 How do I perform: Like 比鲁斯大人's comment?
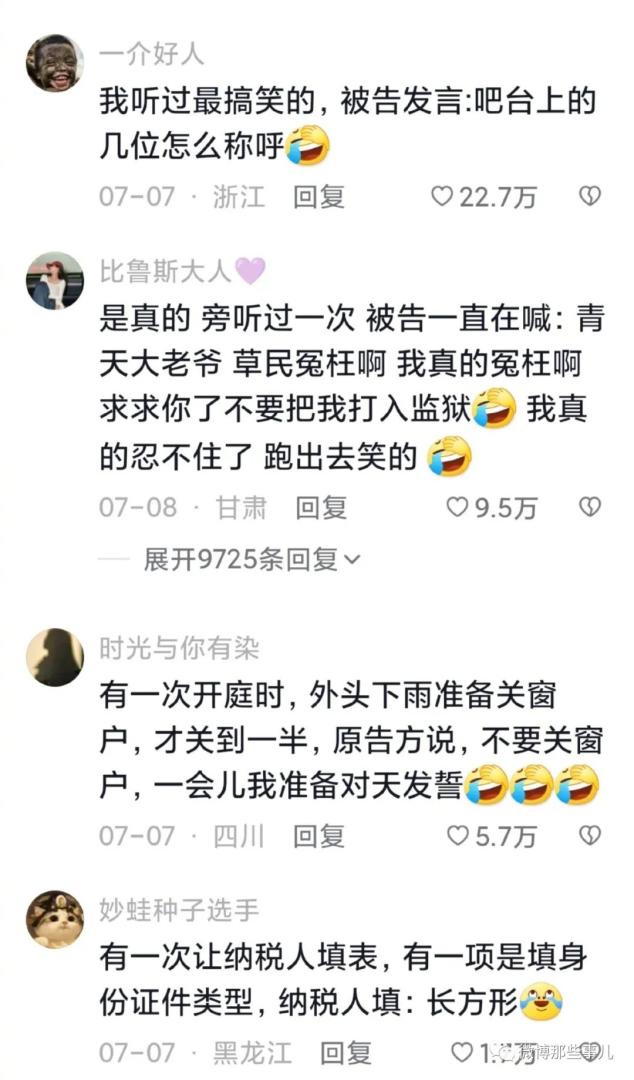coord(456,508)
